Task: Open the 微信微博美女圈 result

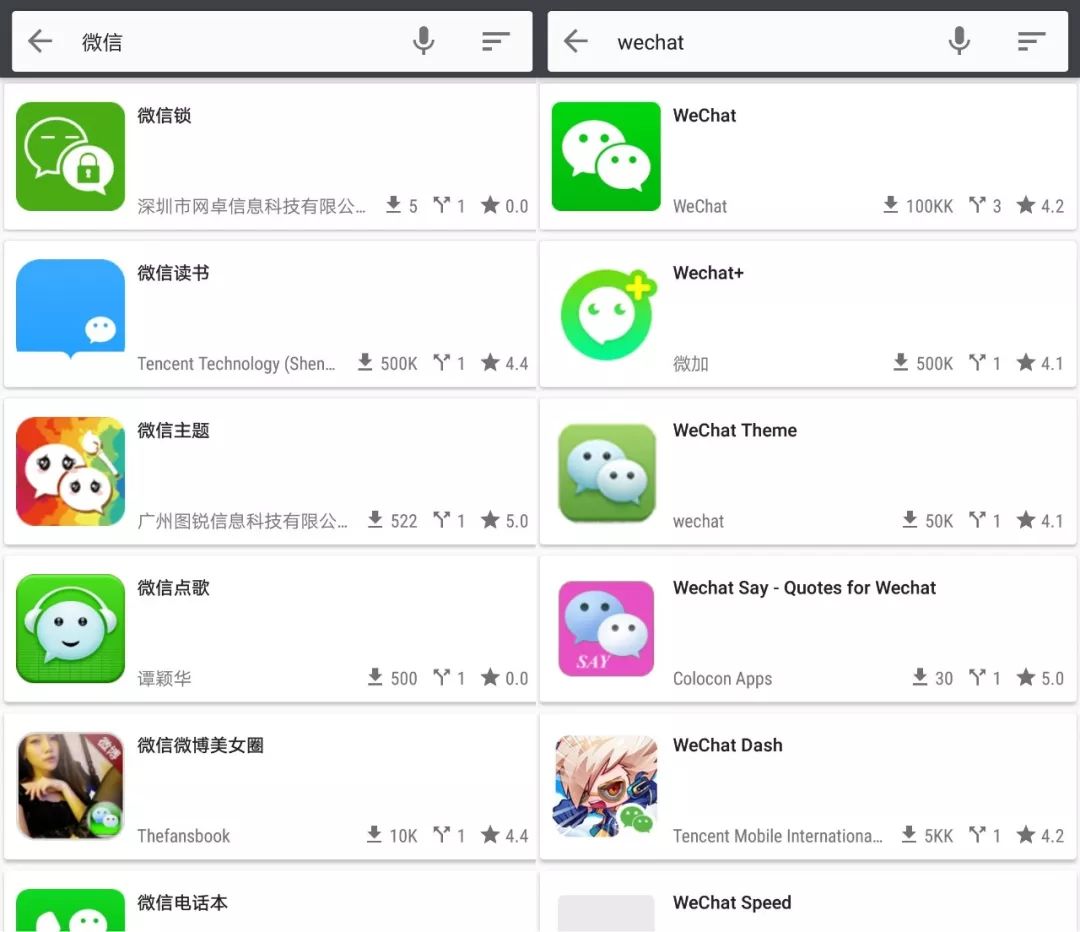Action: pos(270,786)
